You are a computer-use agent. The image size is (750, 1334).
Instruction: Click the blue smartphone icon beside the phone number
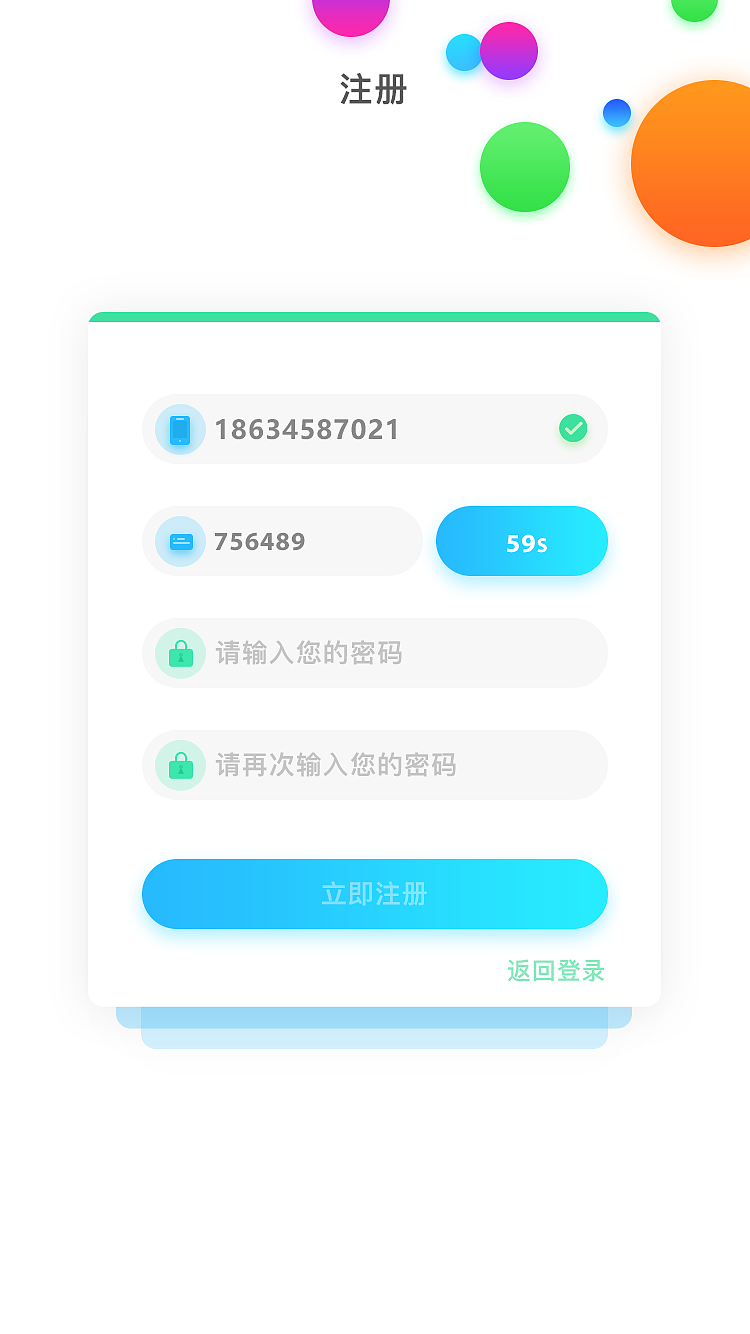click(180, 429)
